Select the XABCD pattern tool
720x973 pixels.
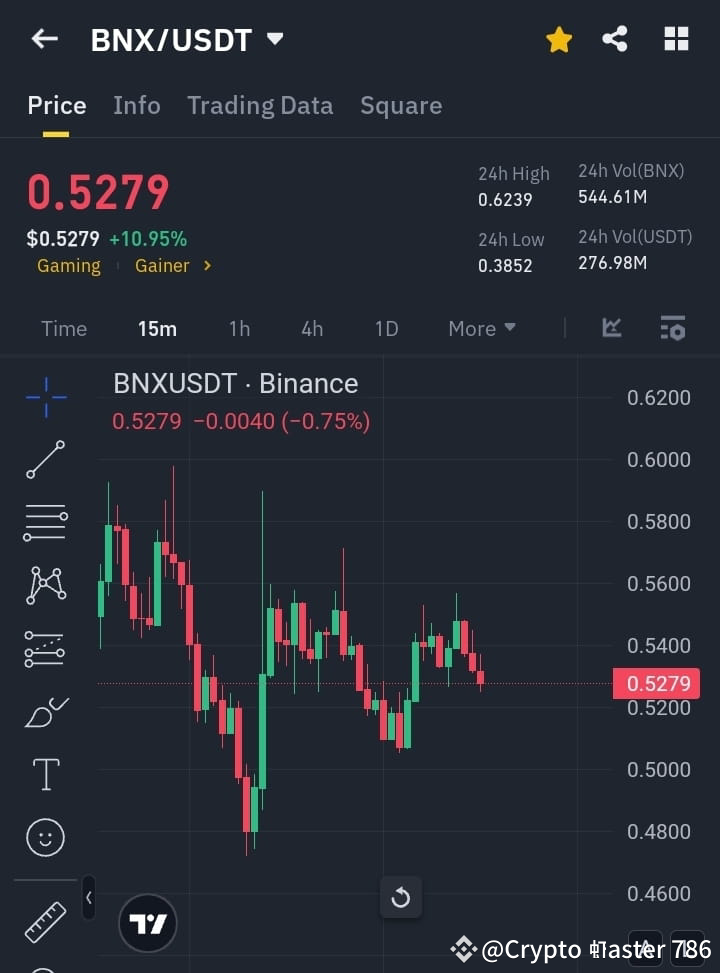click(x=45, y=586)
